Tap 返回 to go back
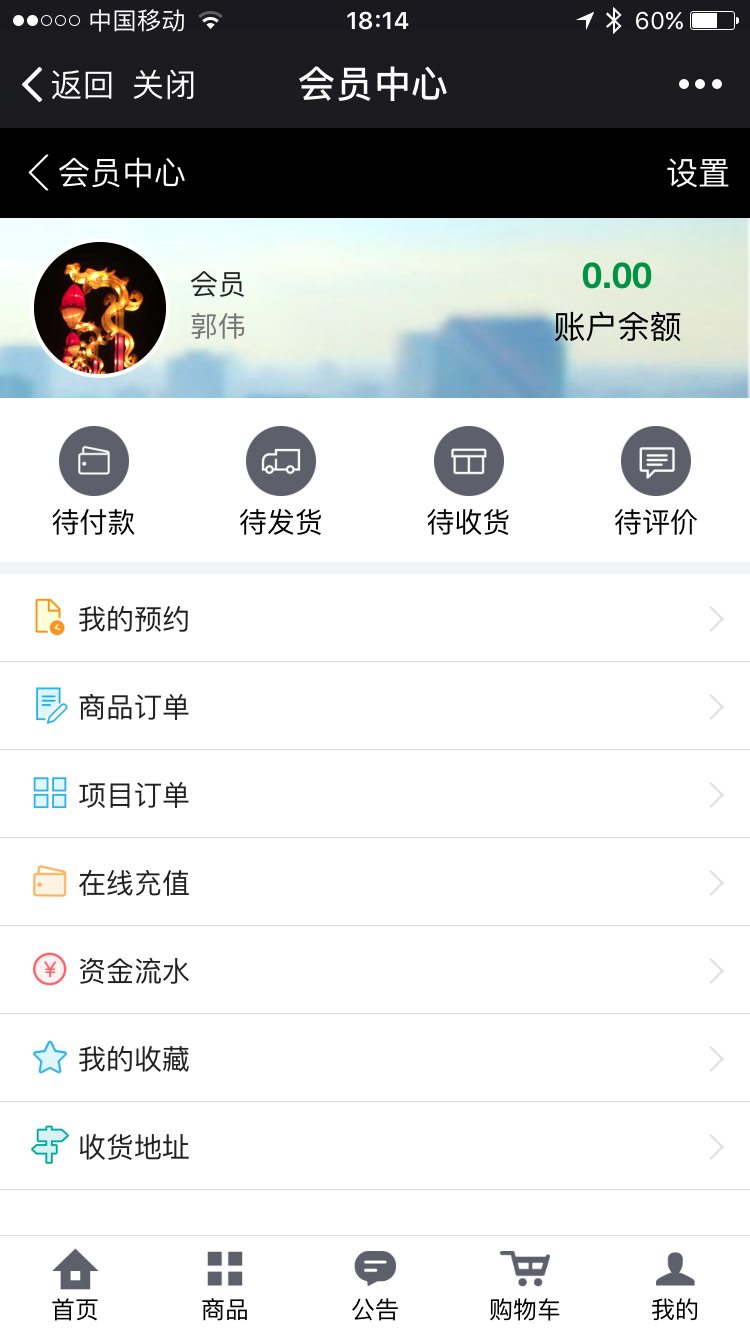750x1334 pixels. 67,85
